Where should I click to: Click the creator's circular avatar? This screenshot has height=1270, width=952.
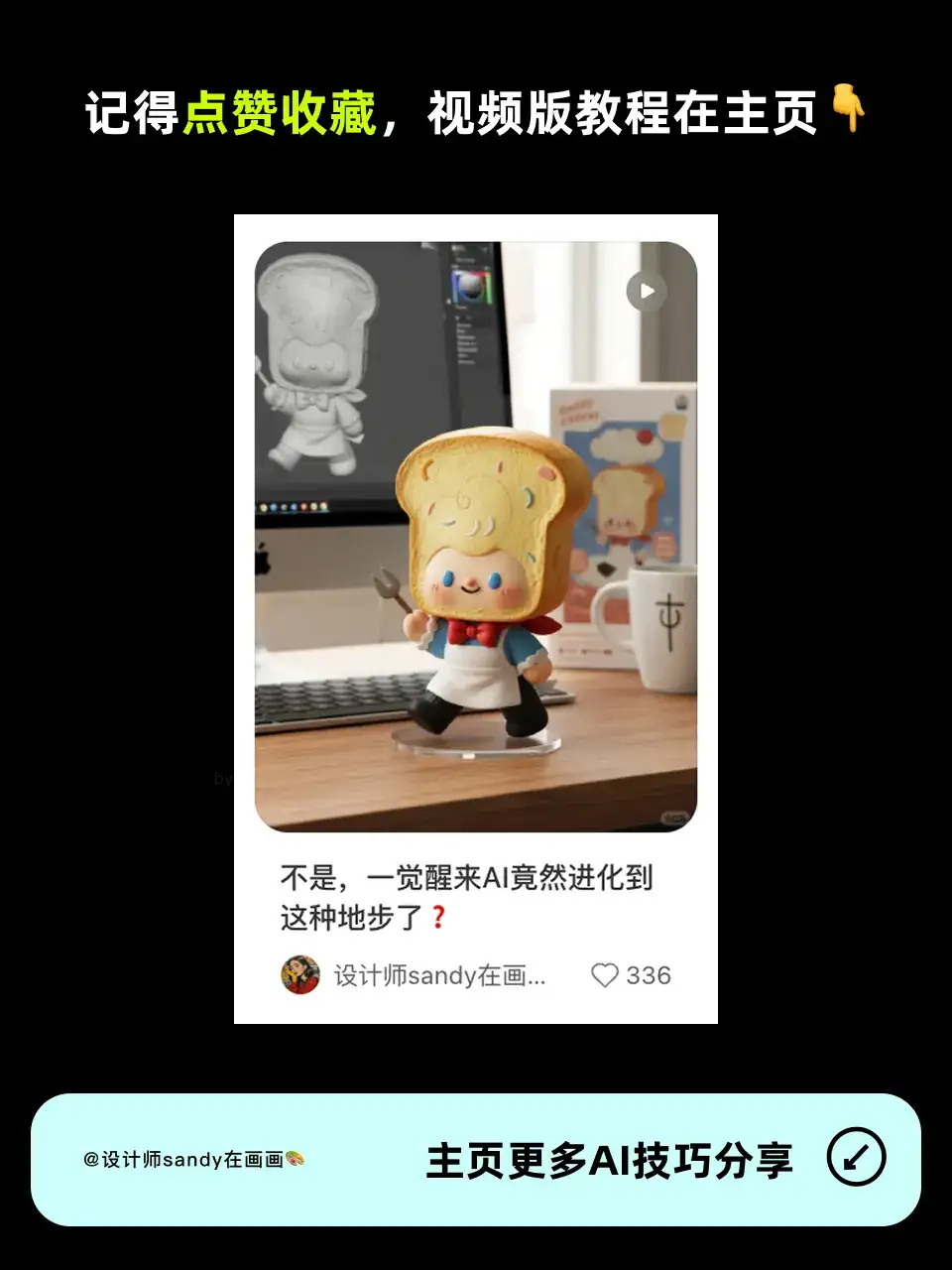(x=298, y=976)
